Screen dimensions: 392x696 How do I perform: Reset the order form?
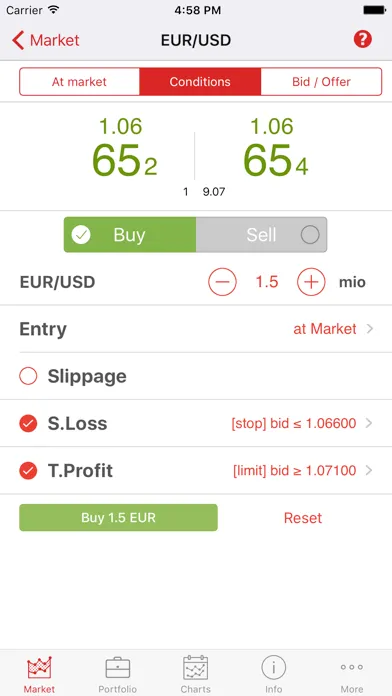point(303,518)
